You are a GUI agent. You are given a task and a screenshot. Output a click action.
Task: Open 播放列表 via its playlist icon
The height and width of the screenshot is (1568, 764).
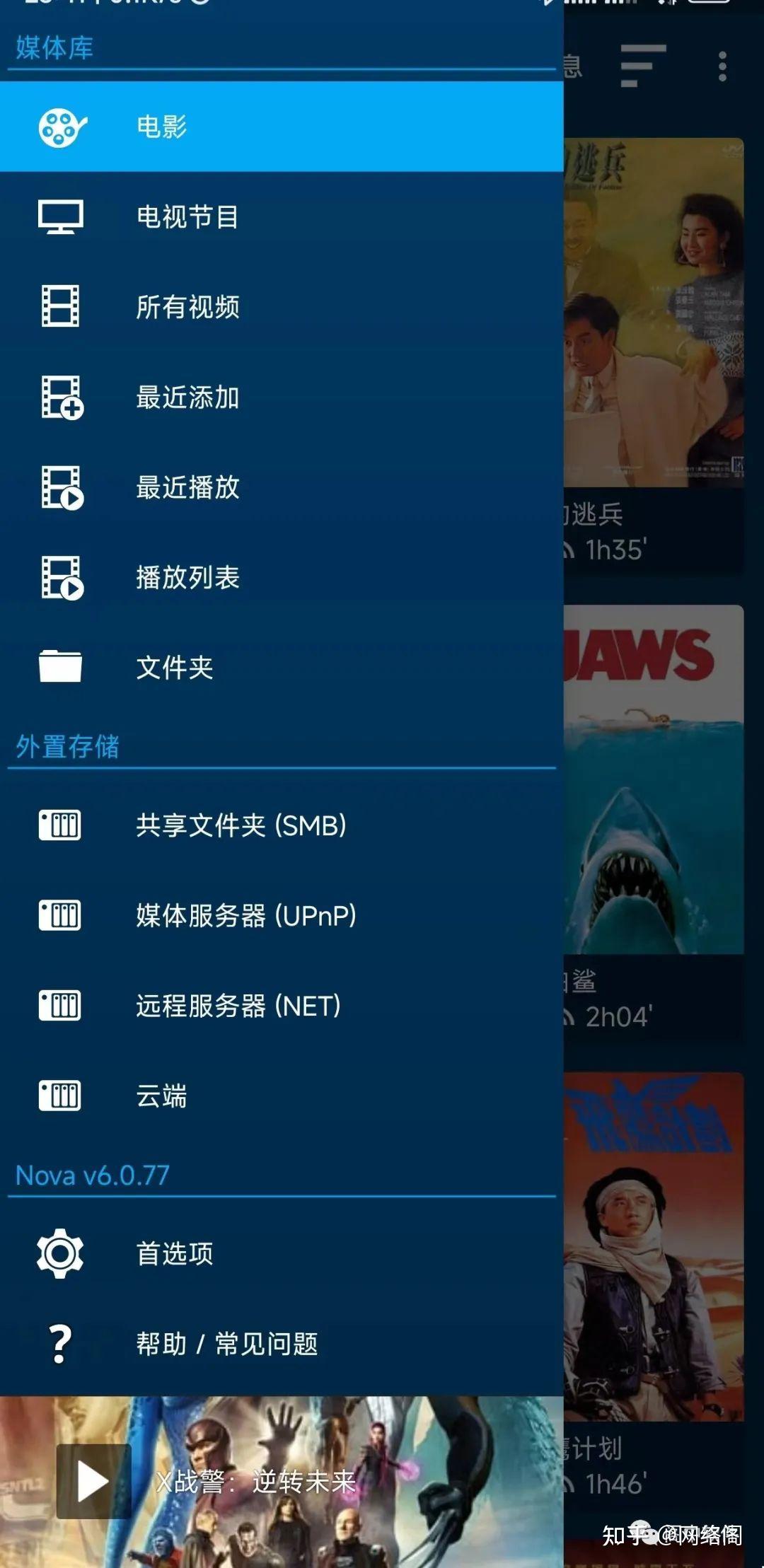click(x=59, y=578)
